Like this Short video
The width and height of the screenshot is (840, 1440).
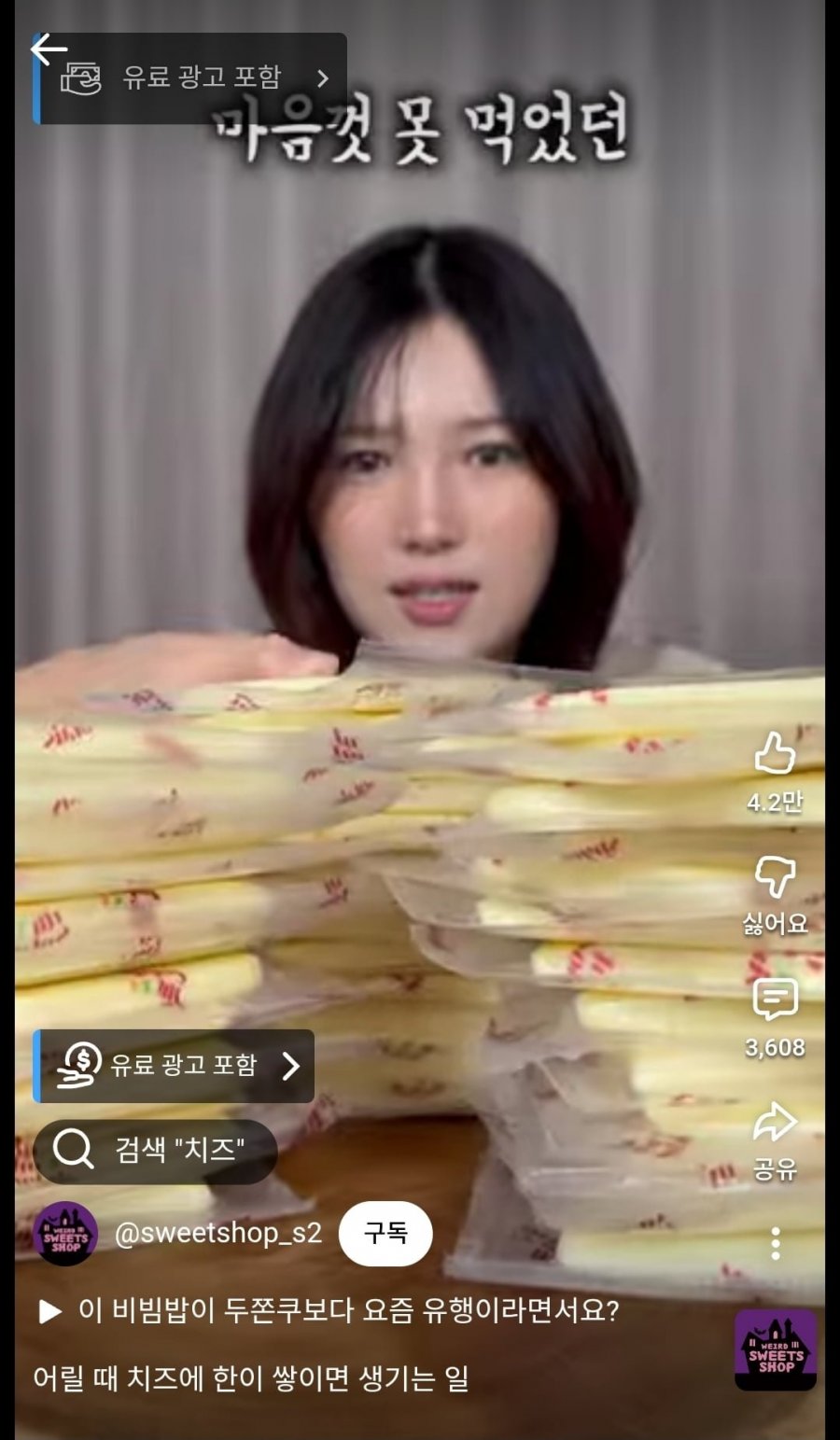coord(775,753)
